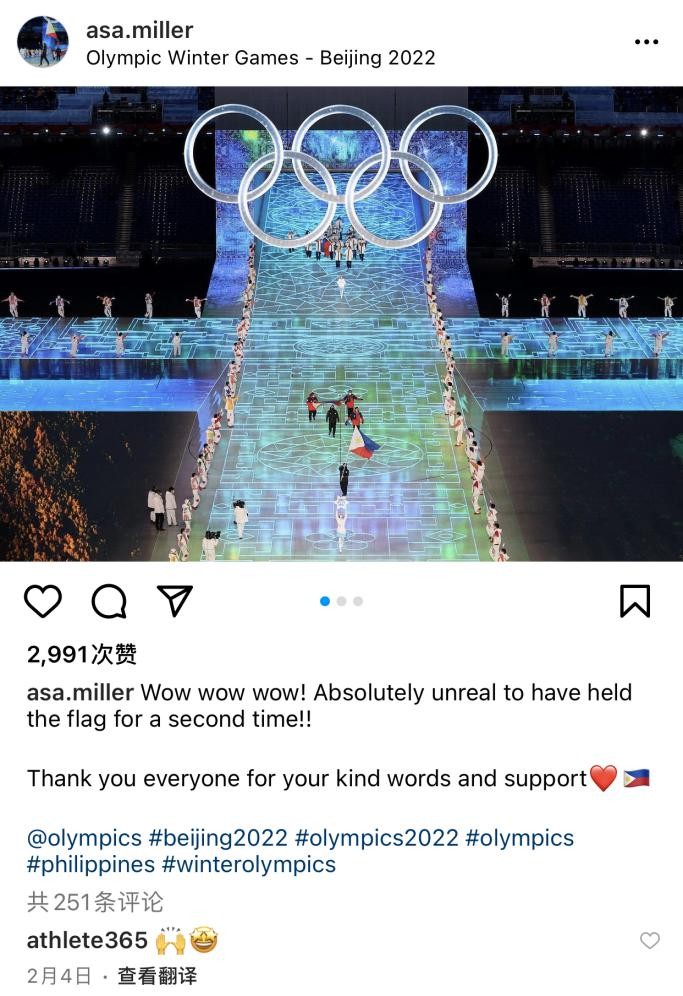View all 251 comments
The image size is (683, 996).
pos(95,902)
